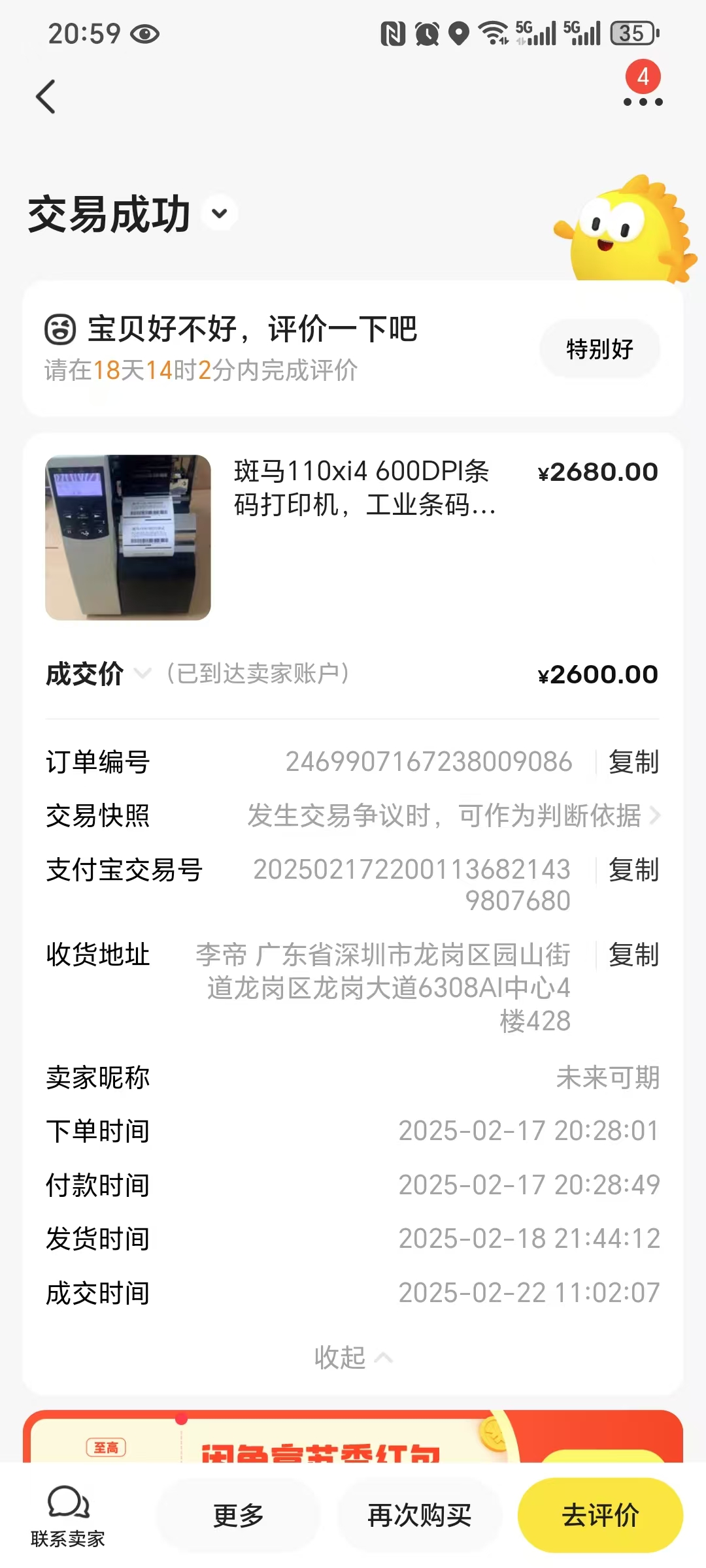The image size is (706, 1568).
Task: Expand the 交易成功 status dropdown
Action: (220, 214)
